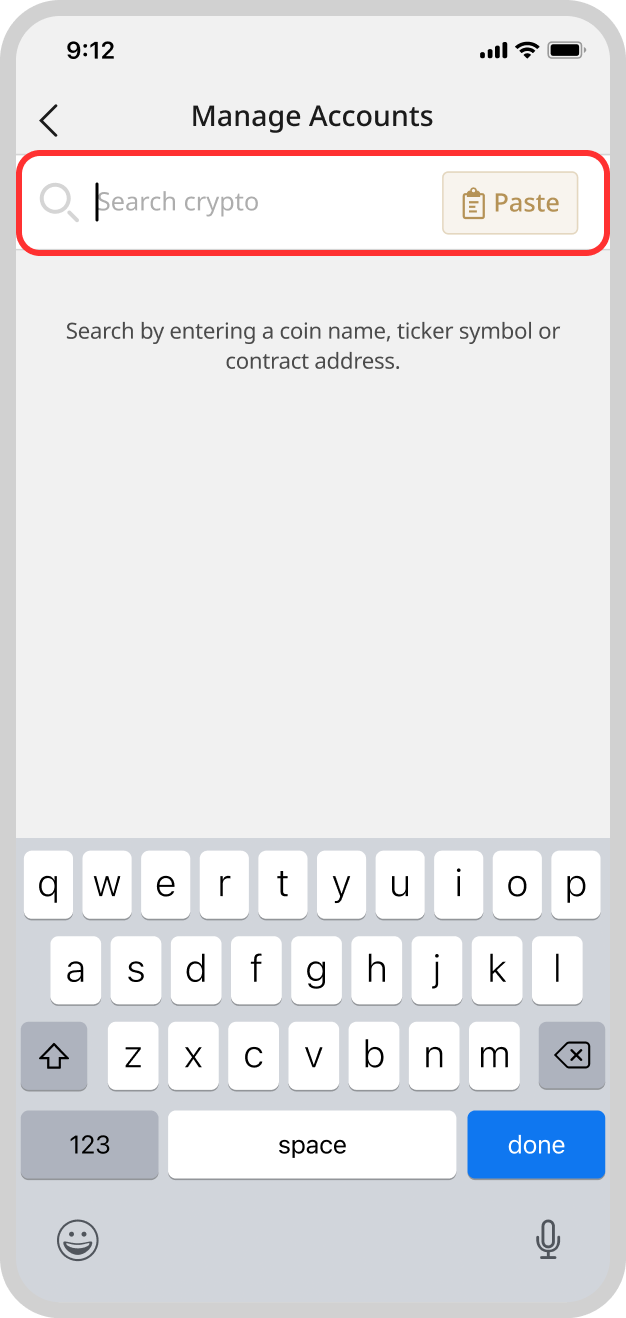The height and width of the screenshot is (1318, 626).
Task: Hit the keyboard backspace key
Action: point(571,1055)
